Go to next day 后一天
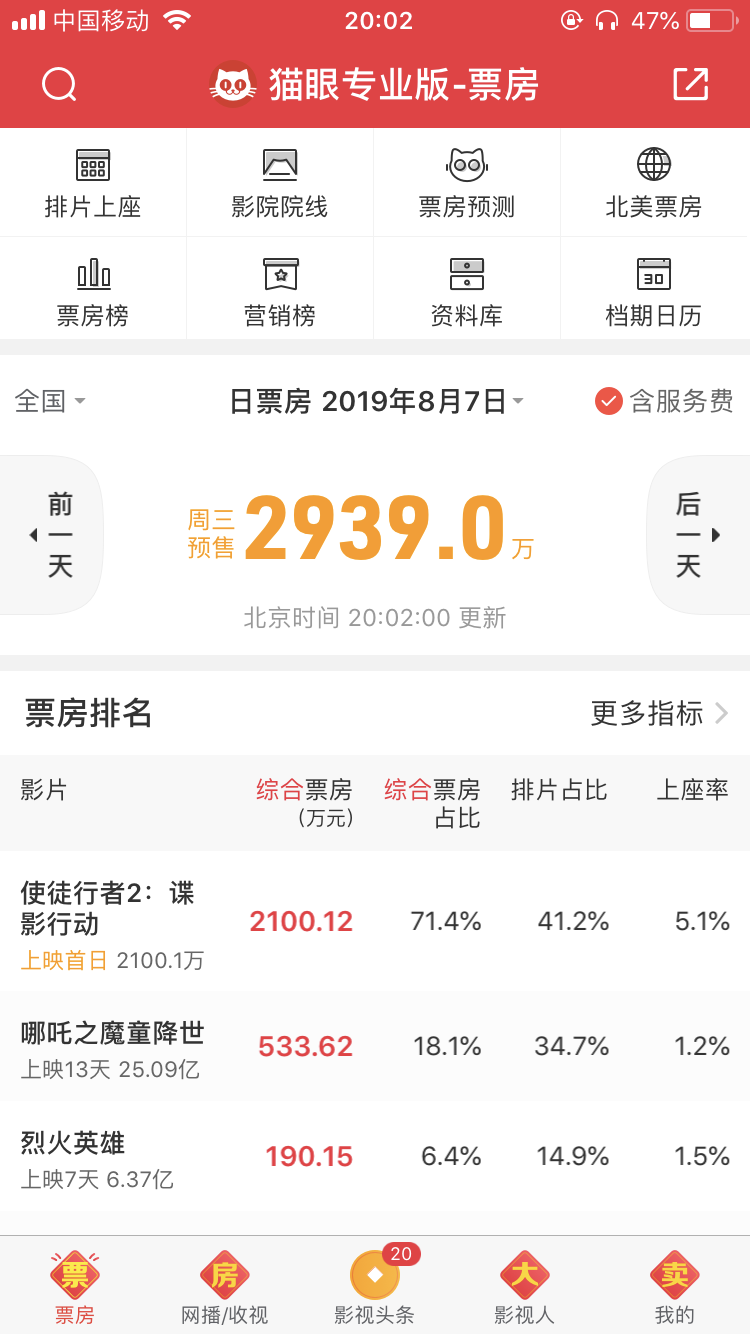The height and width of the screenshot is (1334, 750). pyautogui.click(x=698, y=535)
